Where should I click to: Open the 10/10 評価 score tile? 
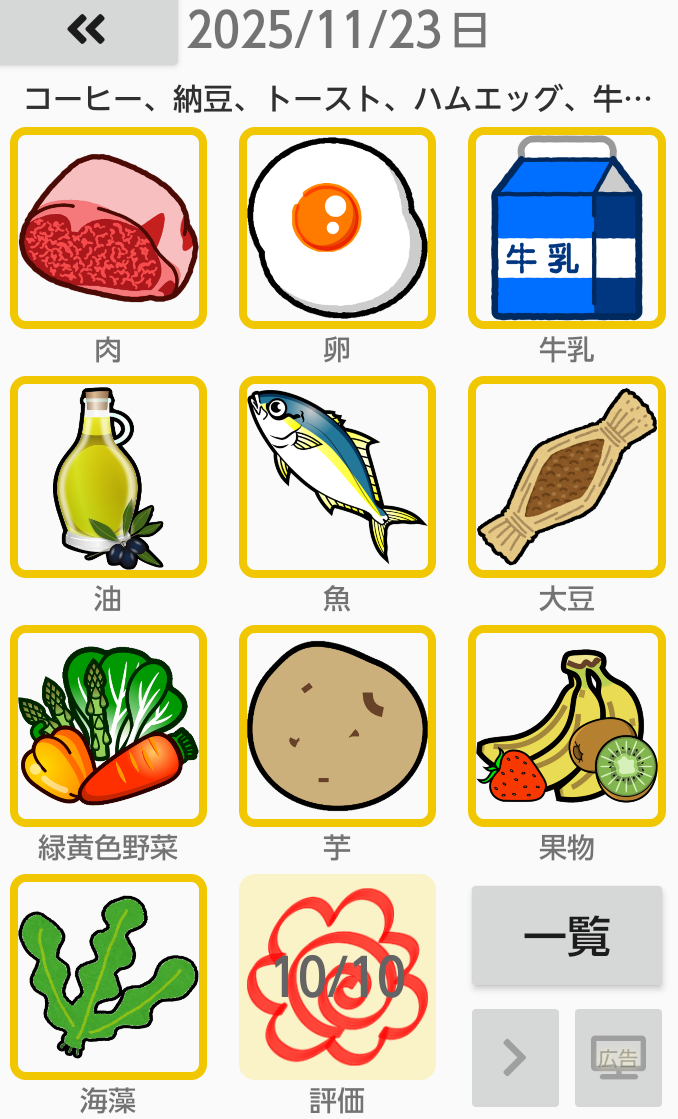[337, 976]
